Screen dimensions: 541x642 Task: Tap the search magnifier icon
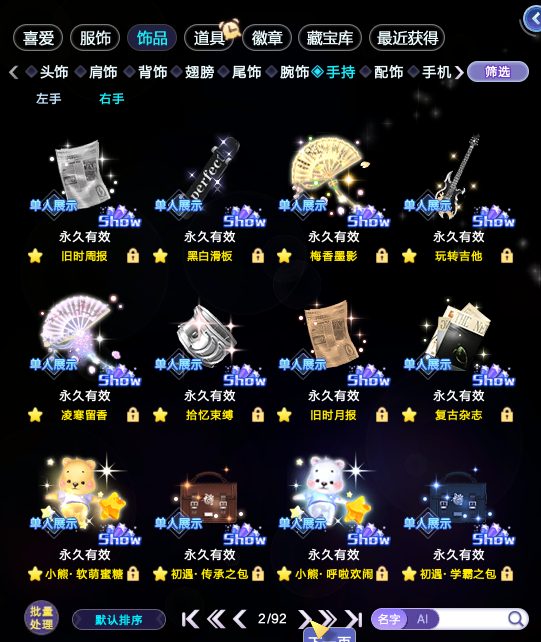[x=516, y=619]
